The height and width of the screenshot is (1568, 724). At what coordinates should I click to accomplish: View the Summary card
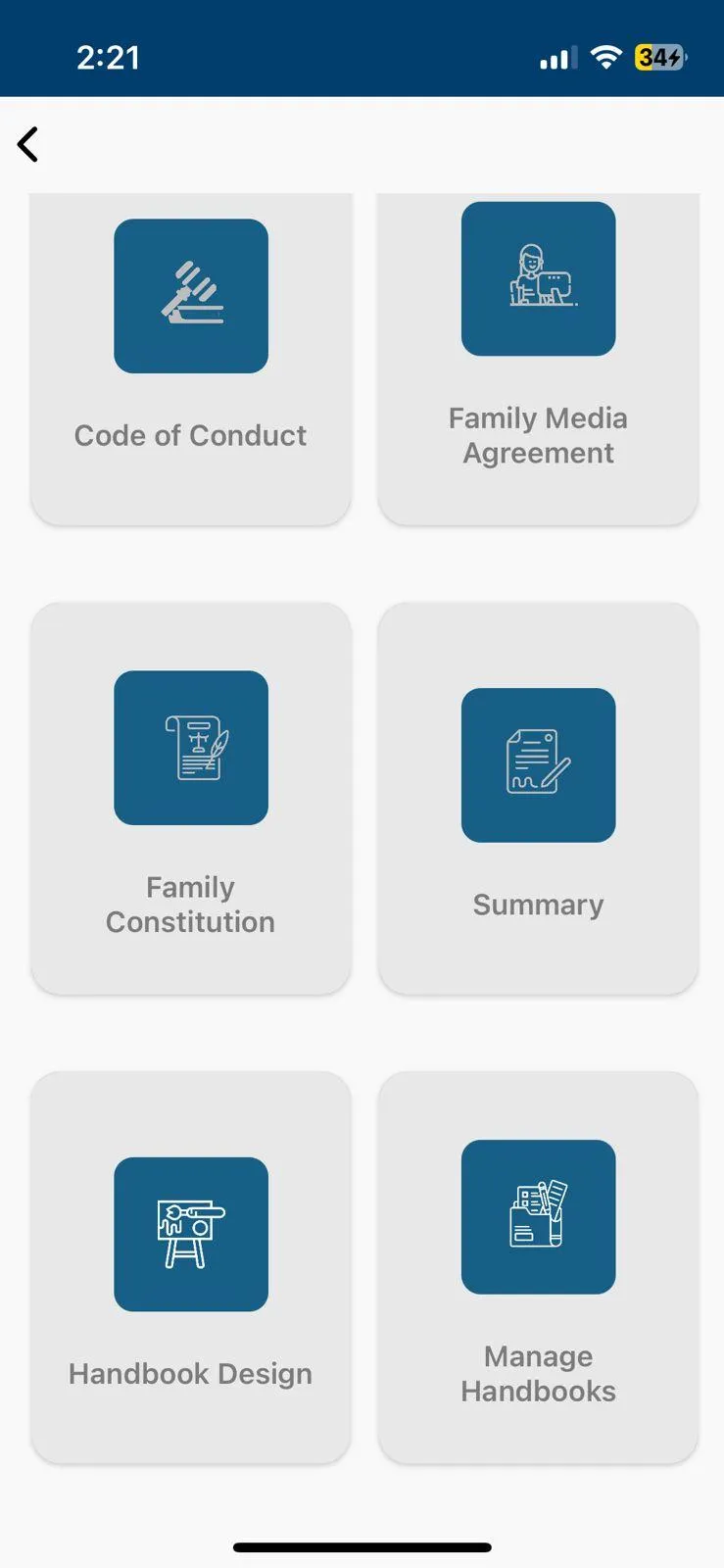click(538, 799)
